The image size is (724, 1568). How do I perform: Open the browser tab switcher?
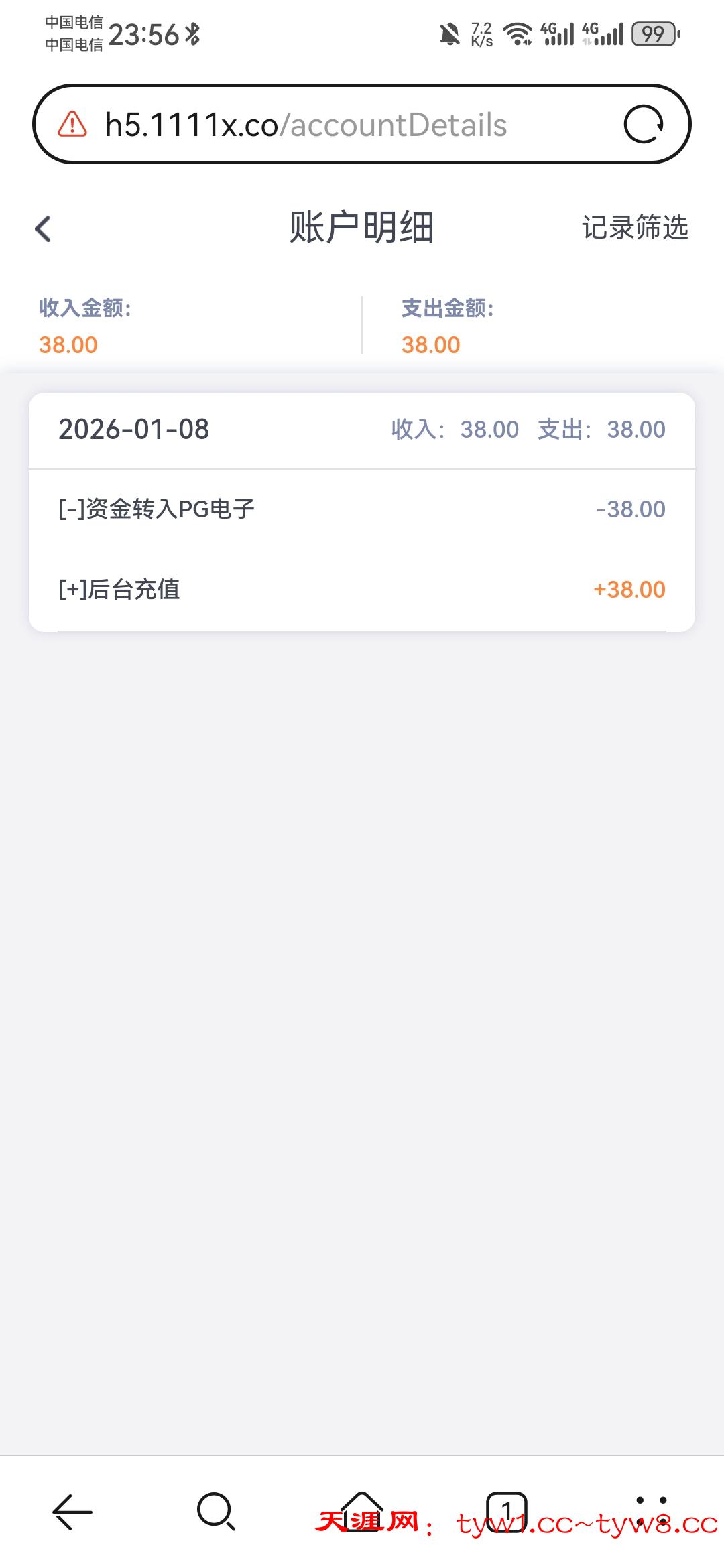click(x=507, y=1512)
